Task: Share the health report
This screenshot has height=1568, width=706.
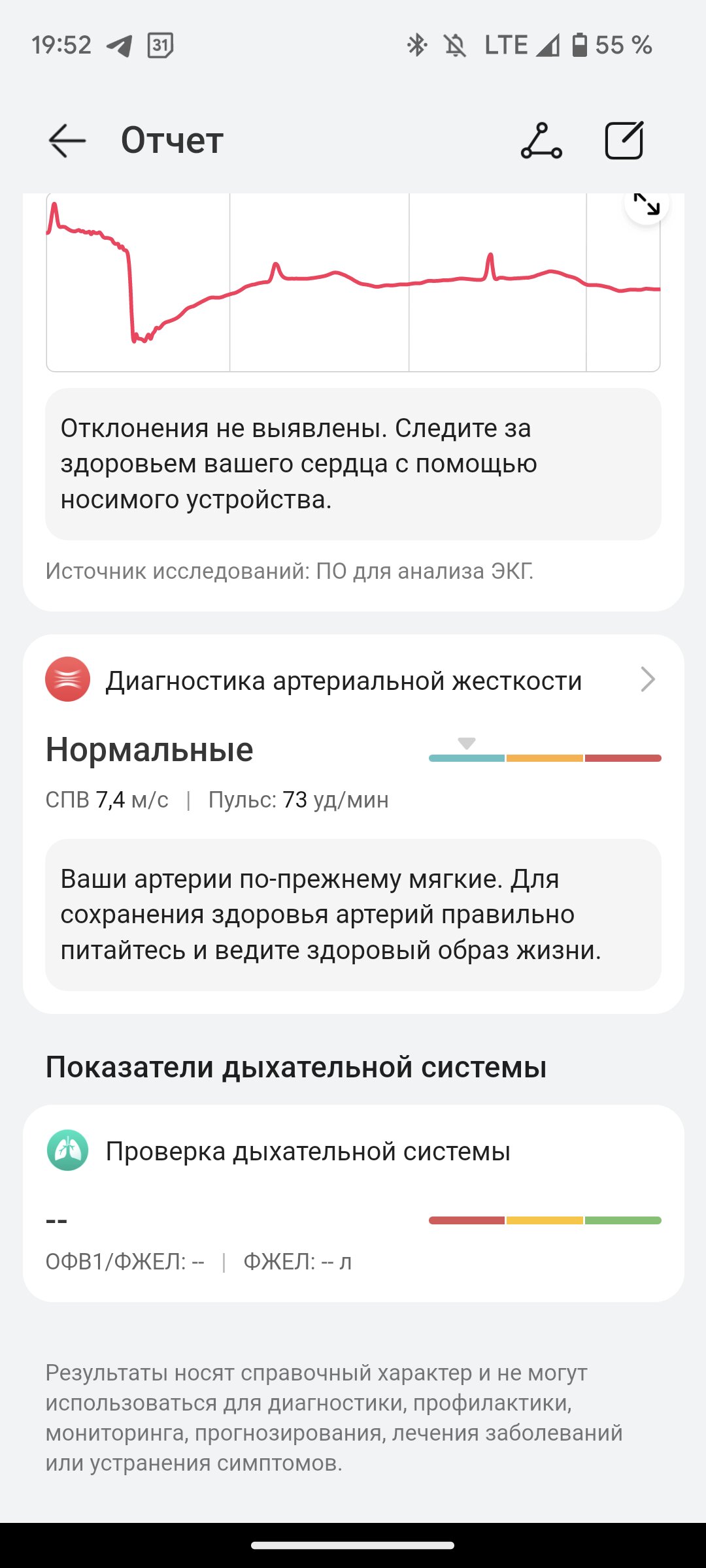Action: [x=541, y=140]
